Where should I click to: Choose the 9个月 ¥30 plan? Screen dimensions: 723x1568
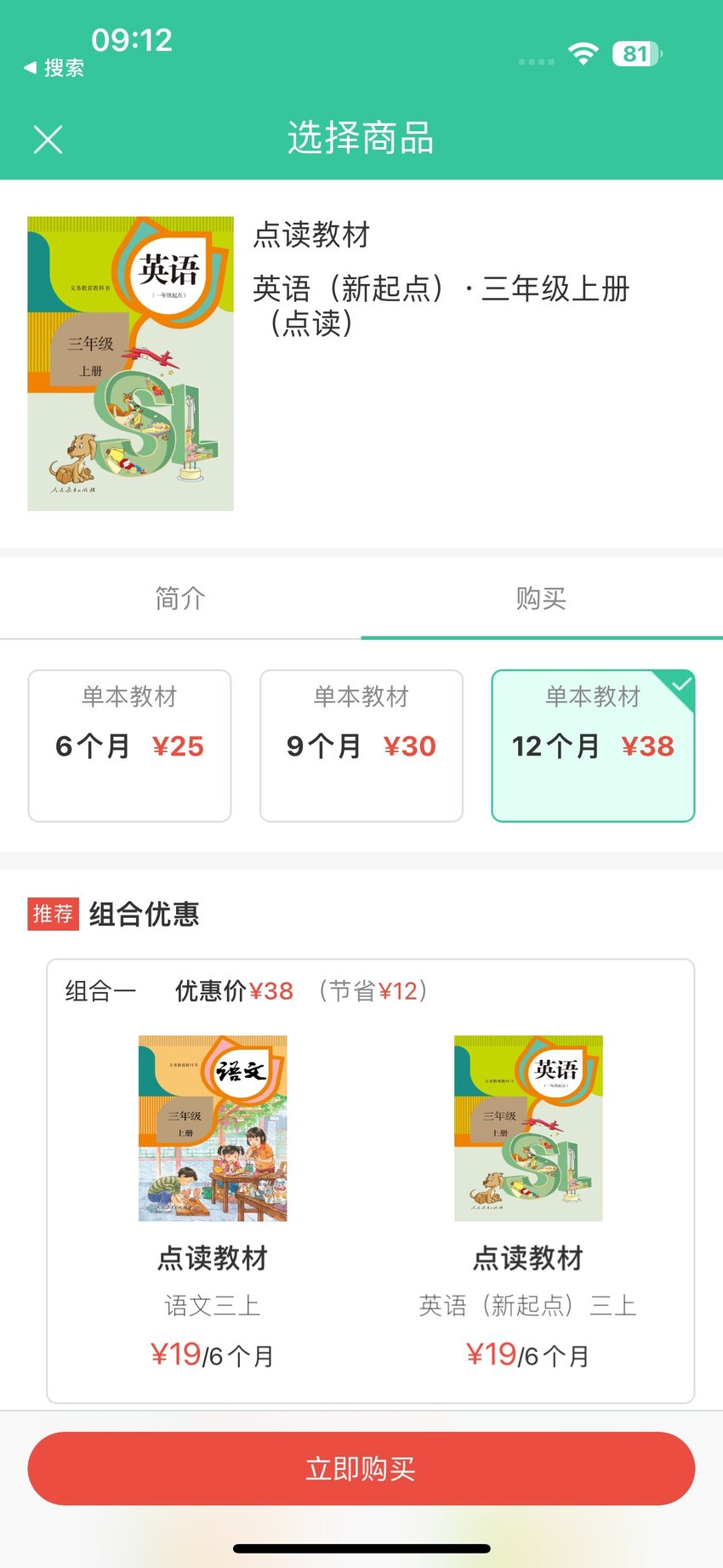pyautogui.click(x=361, y=746)
